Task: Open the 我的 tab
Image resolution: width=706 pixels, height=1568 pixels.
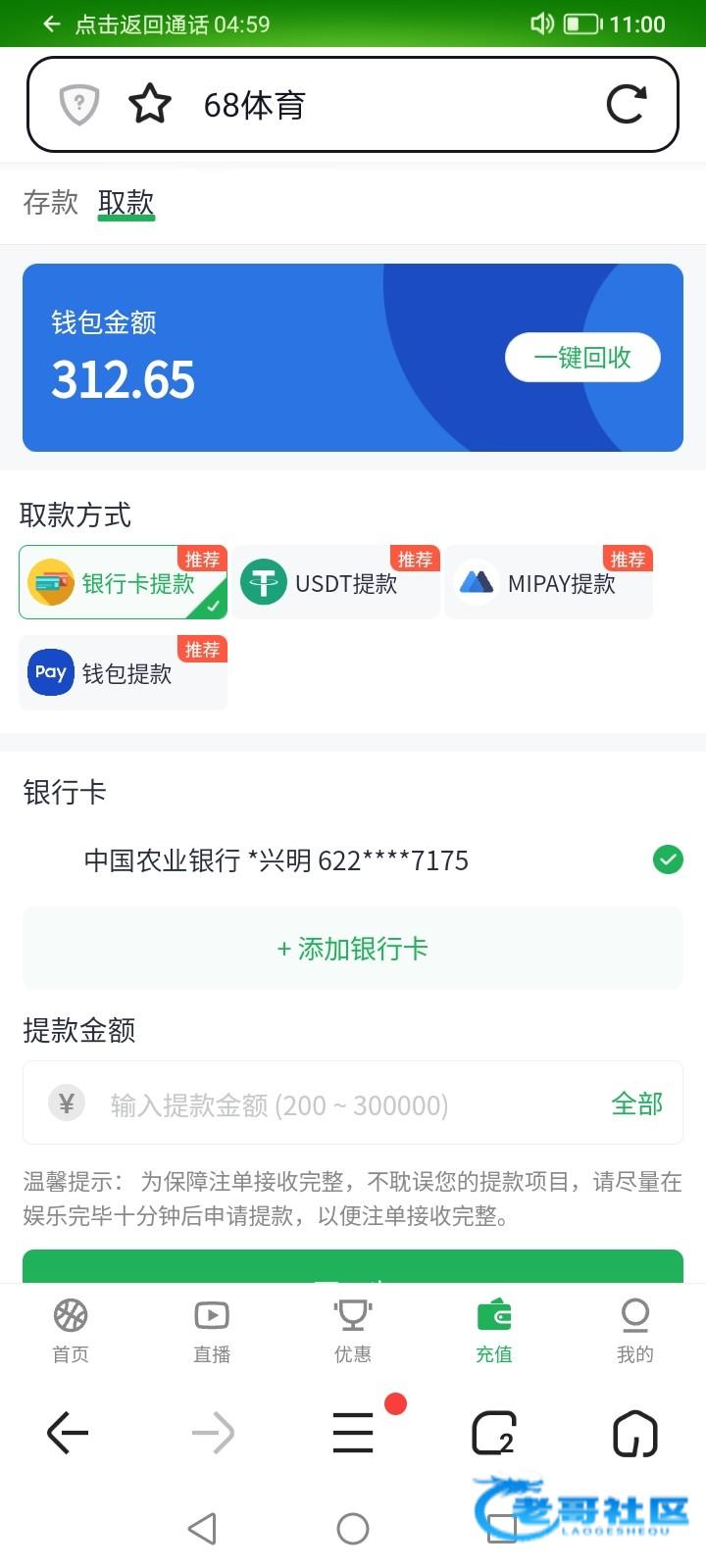Action: (635, 1331)
